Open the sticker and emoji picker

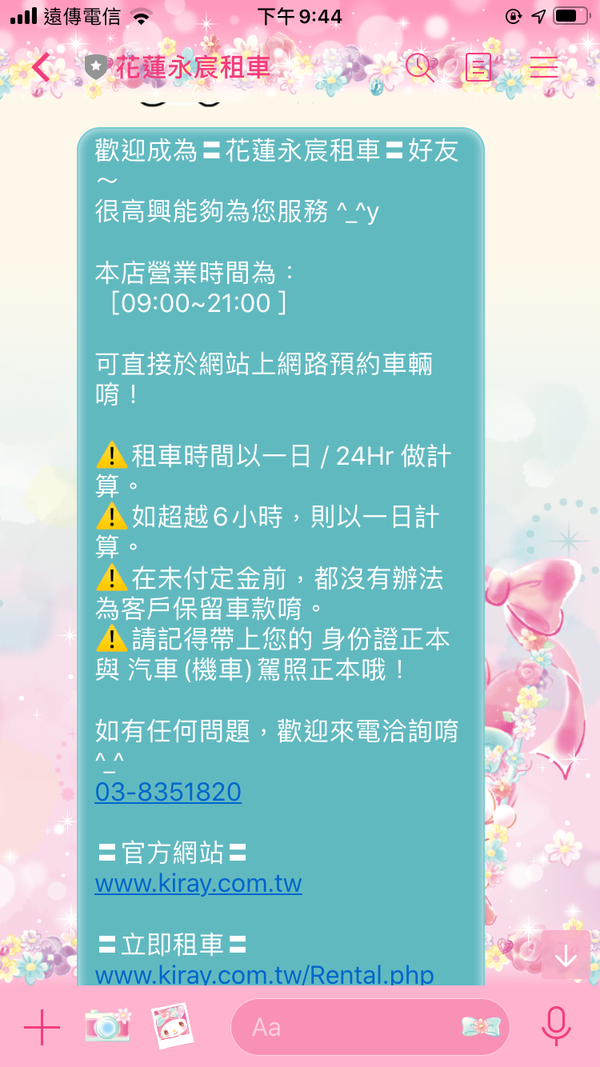coord(480,1027)
